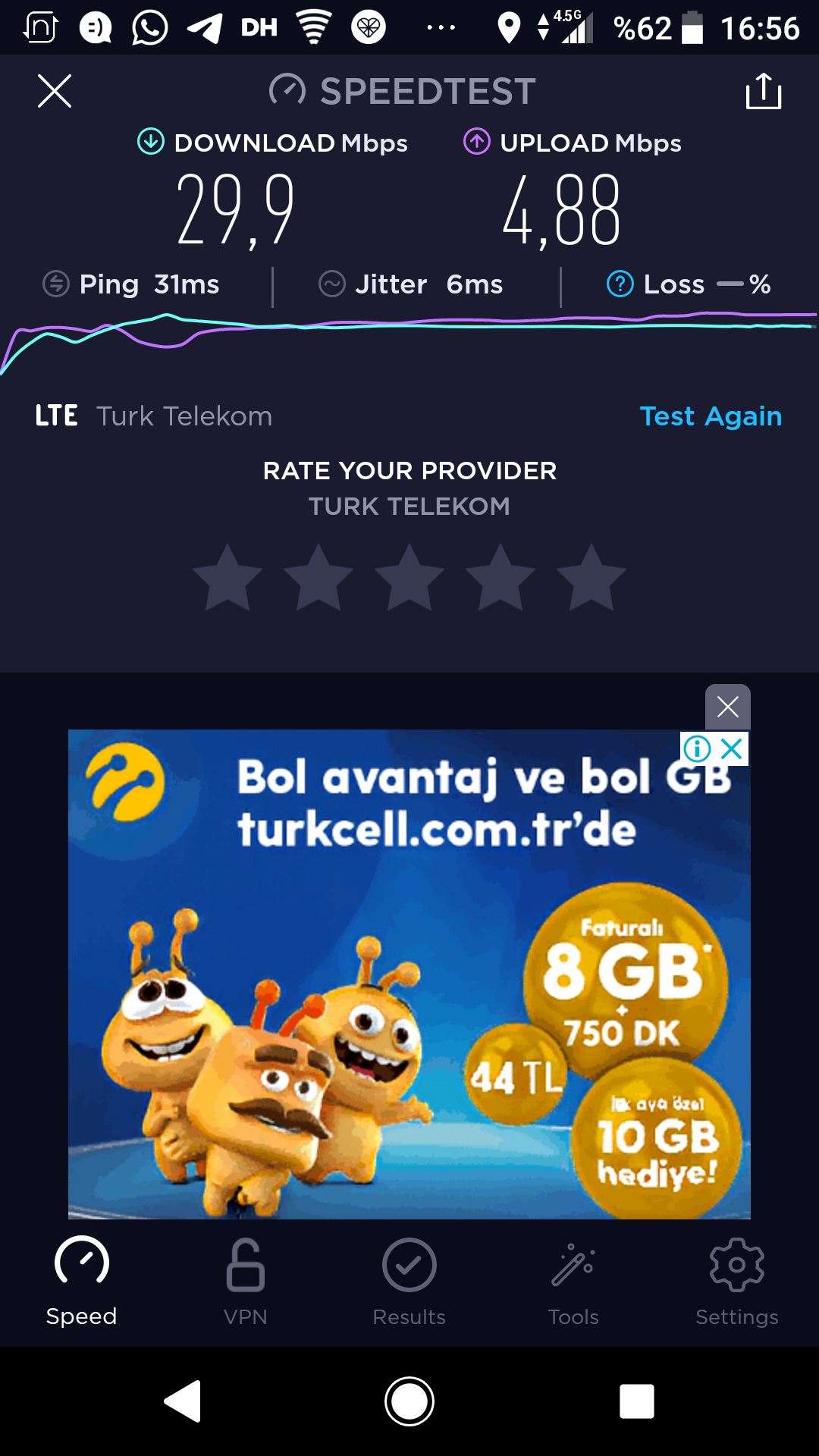Rate Turk Telekom five stars
The width and height of the screenshot is (819, 1456).
tap(591, 578)
